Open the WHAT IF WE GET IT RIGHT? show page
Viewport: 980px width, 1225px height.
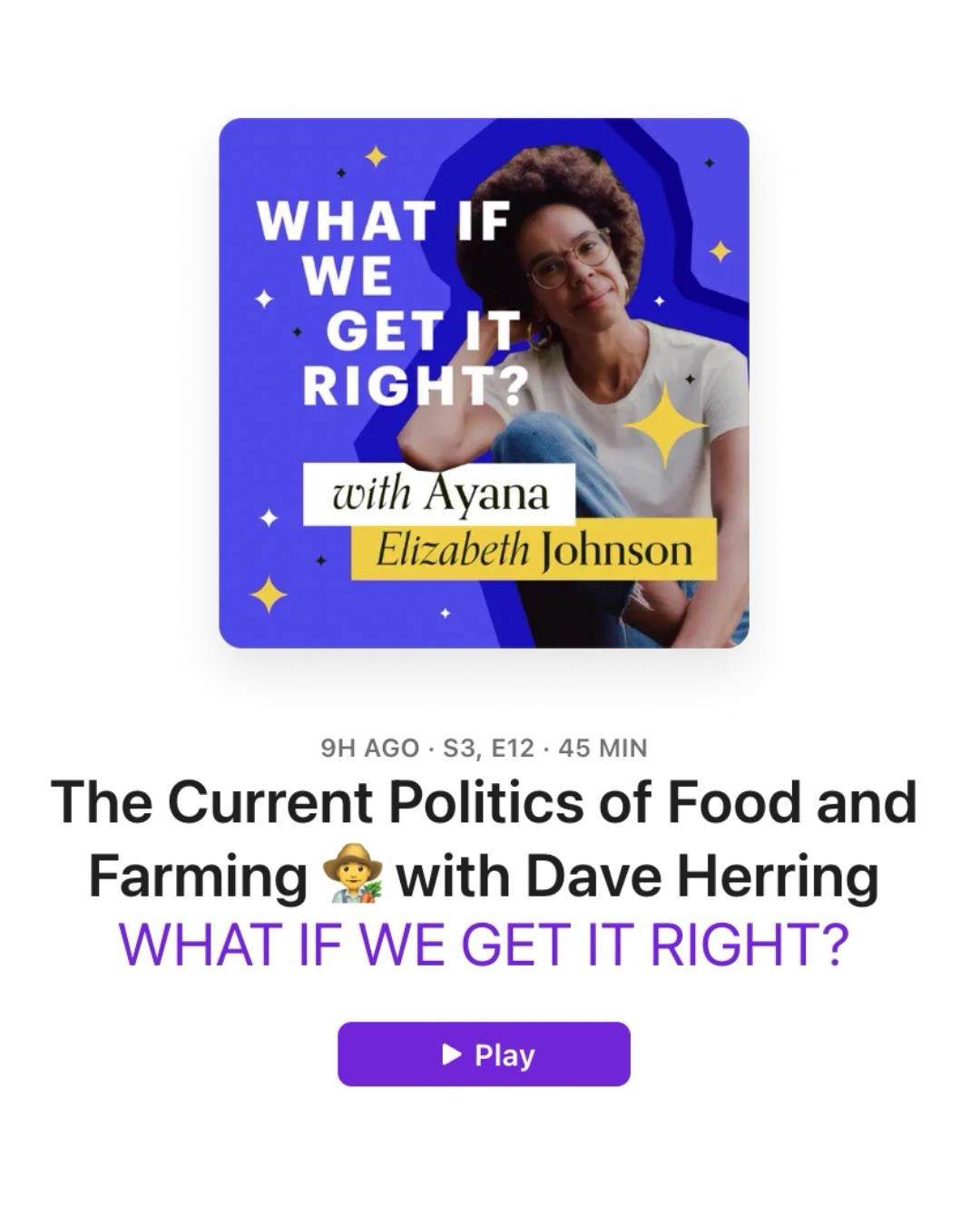[x=484, y=945]
